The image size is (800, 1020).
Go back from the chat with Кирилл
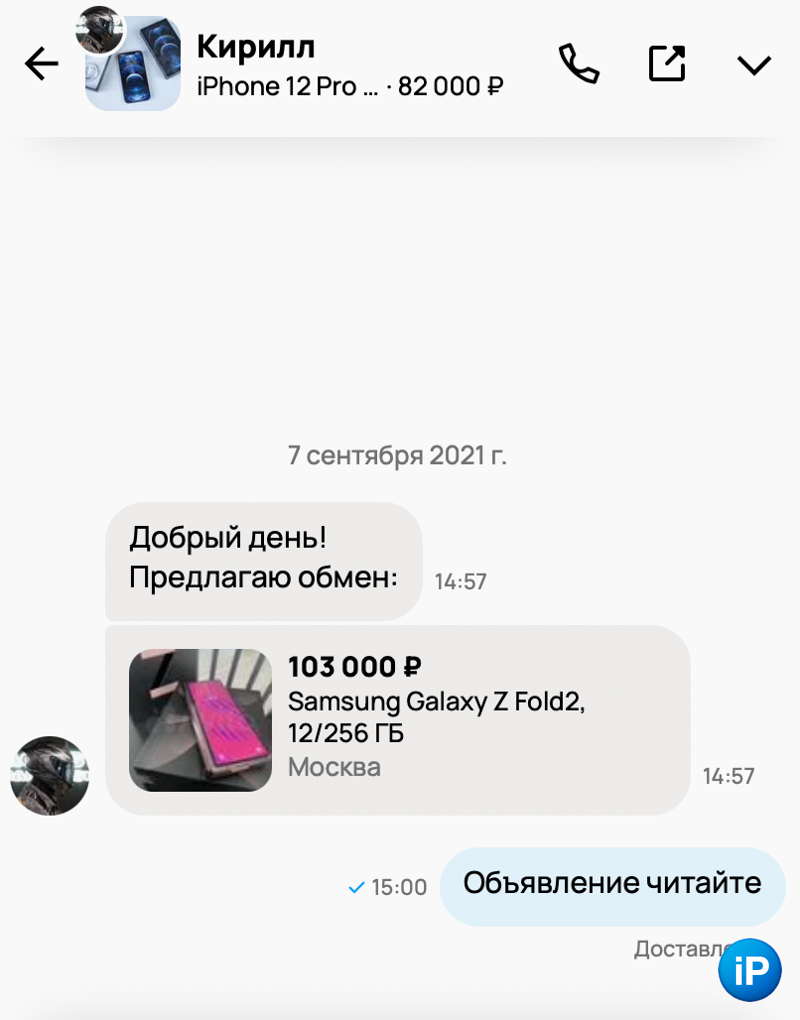(41, 65)
